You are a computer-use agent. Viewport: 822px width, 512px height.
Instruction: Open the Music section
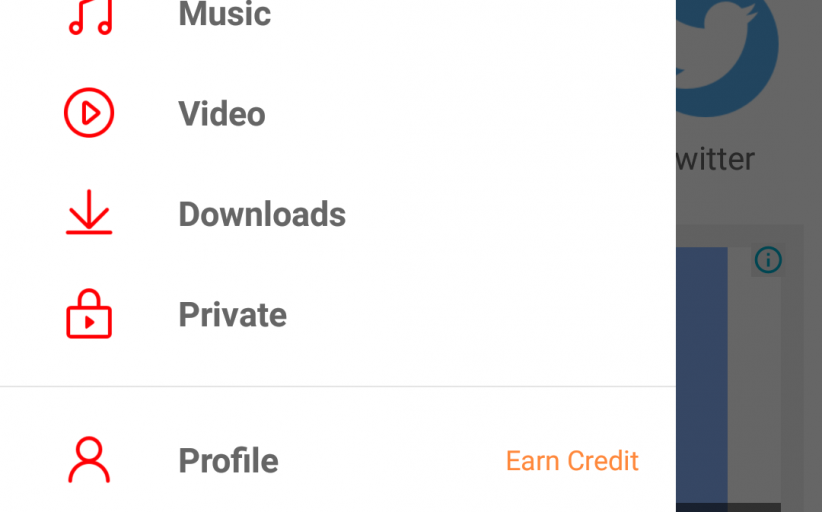224,15
